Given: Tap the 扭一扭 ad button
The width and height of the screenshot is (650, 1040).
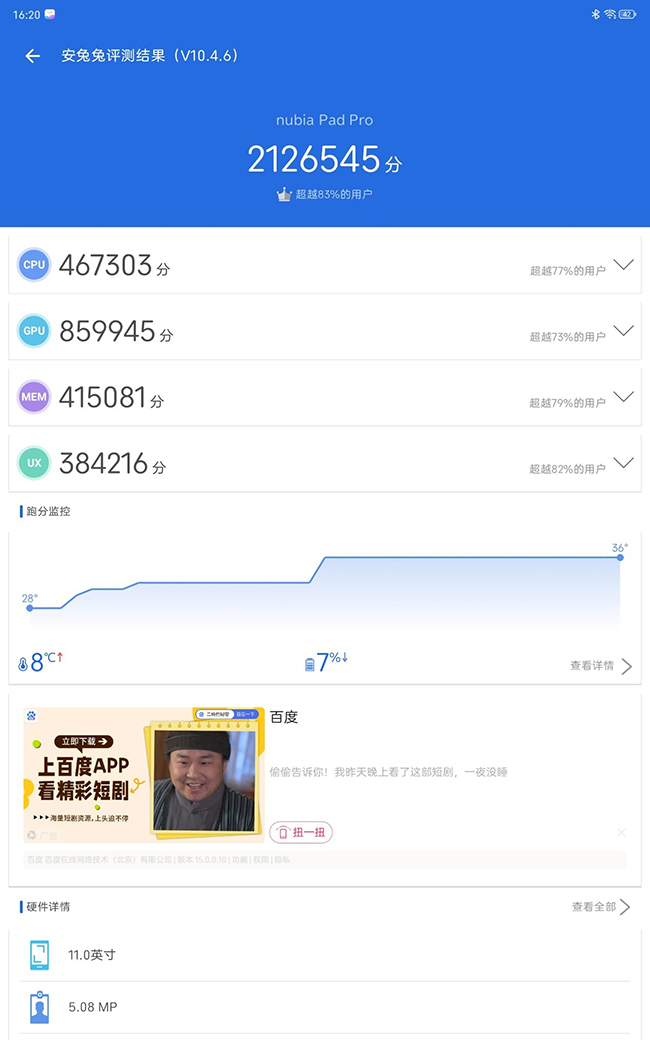Looking at the screenshot, I should pos(301,832).
